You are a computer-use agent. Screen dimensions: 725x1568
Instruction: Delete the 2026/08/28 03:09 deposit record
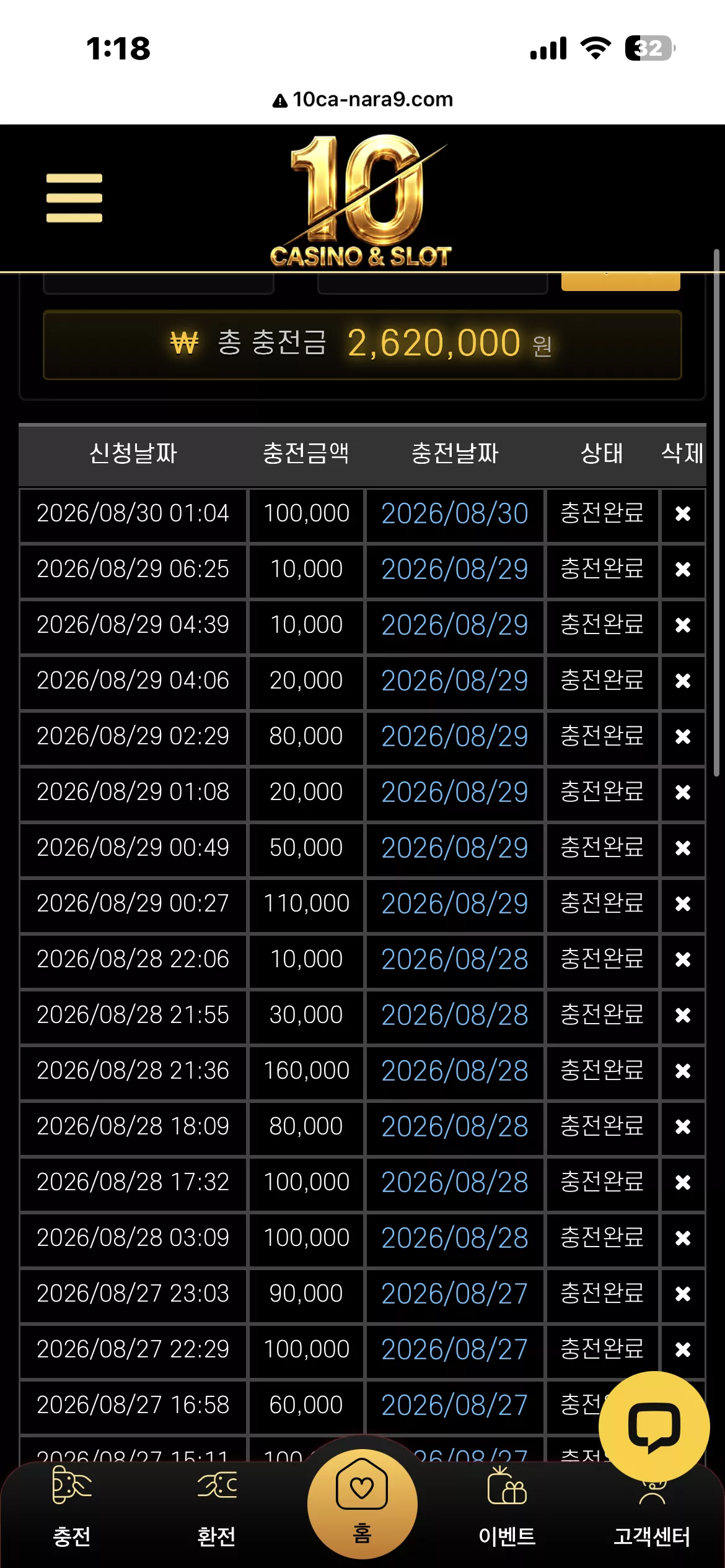coord(683,1238)
